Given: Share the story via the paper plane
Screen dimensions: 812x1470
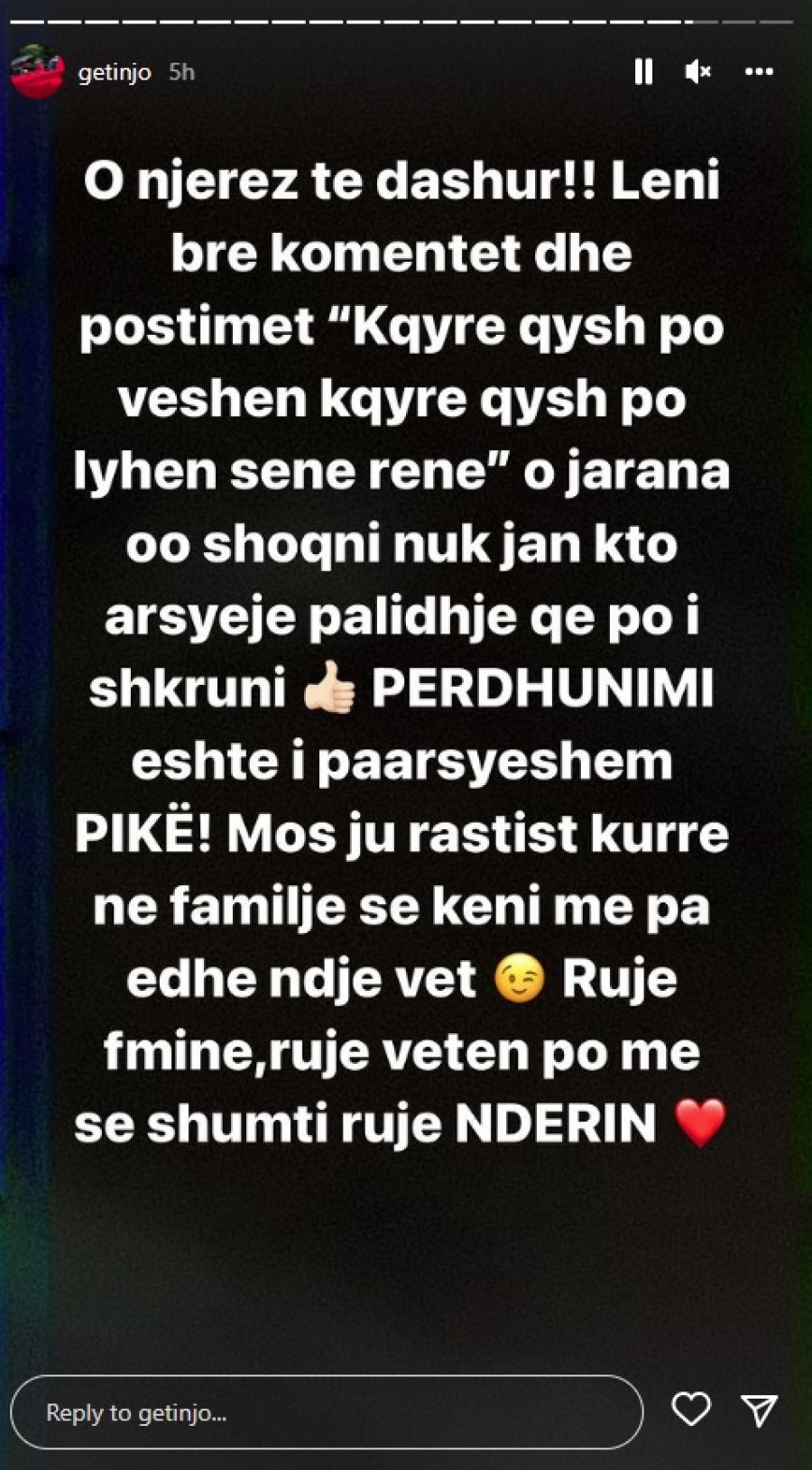Looking at the screenshot, I should click(759, 1410).
